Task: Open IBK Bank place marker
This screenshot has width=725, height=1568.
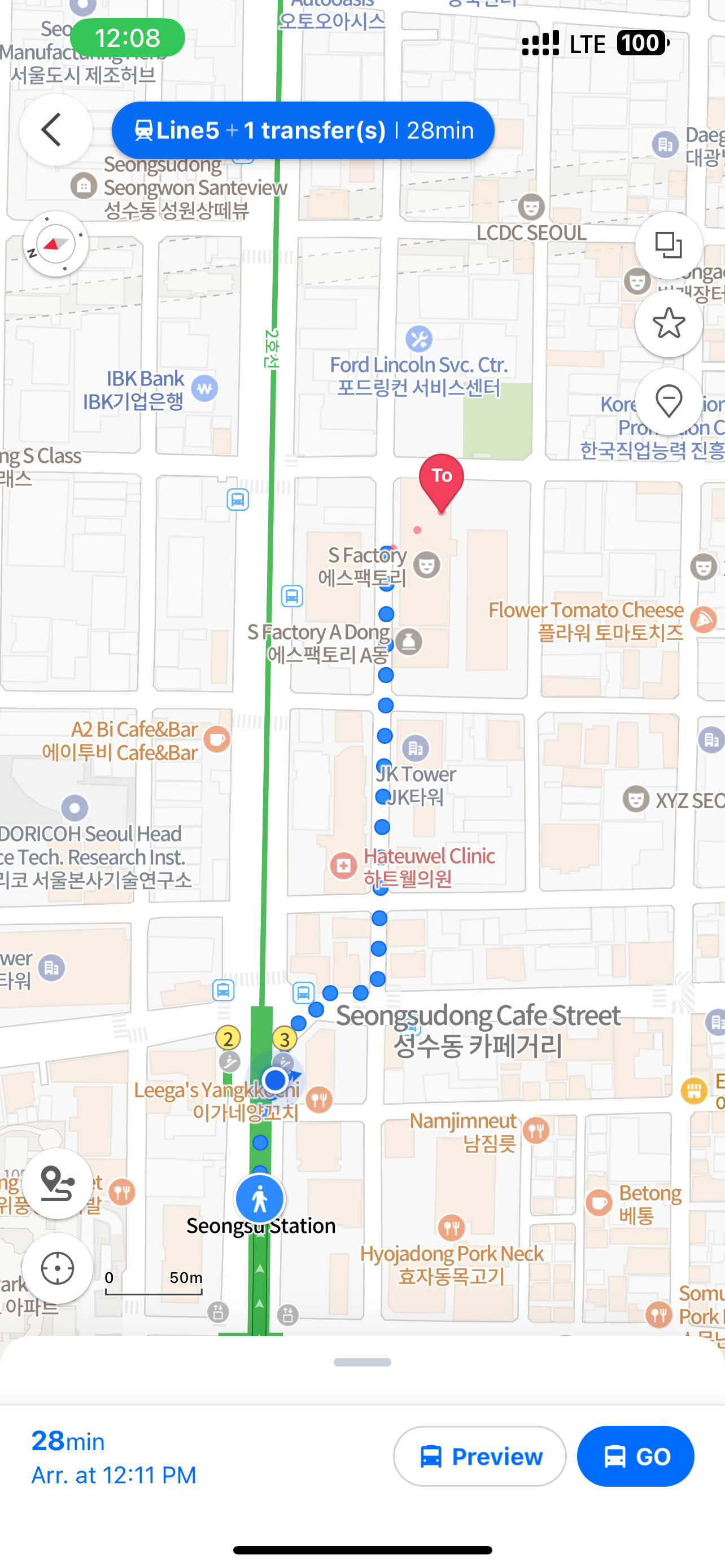Action: tap(204, 388)
